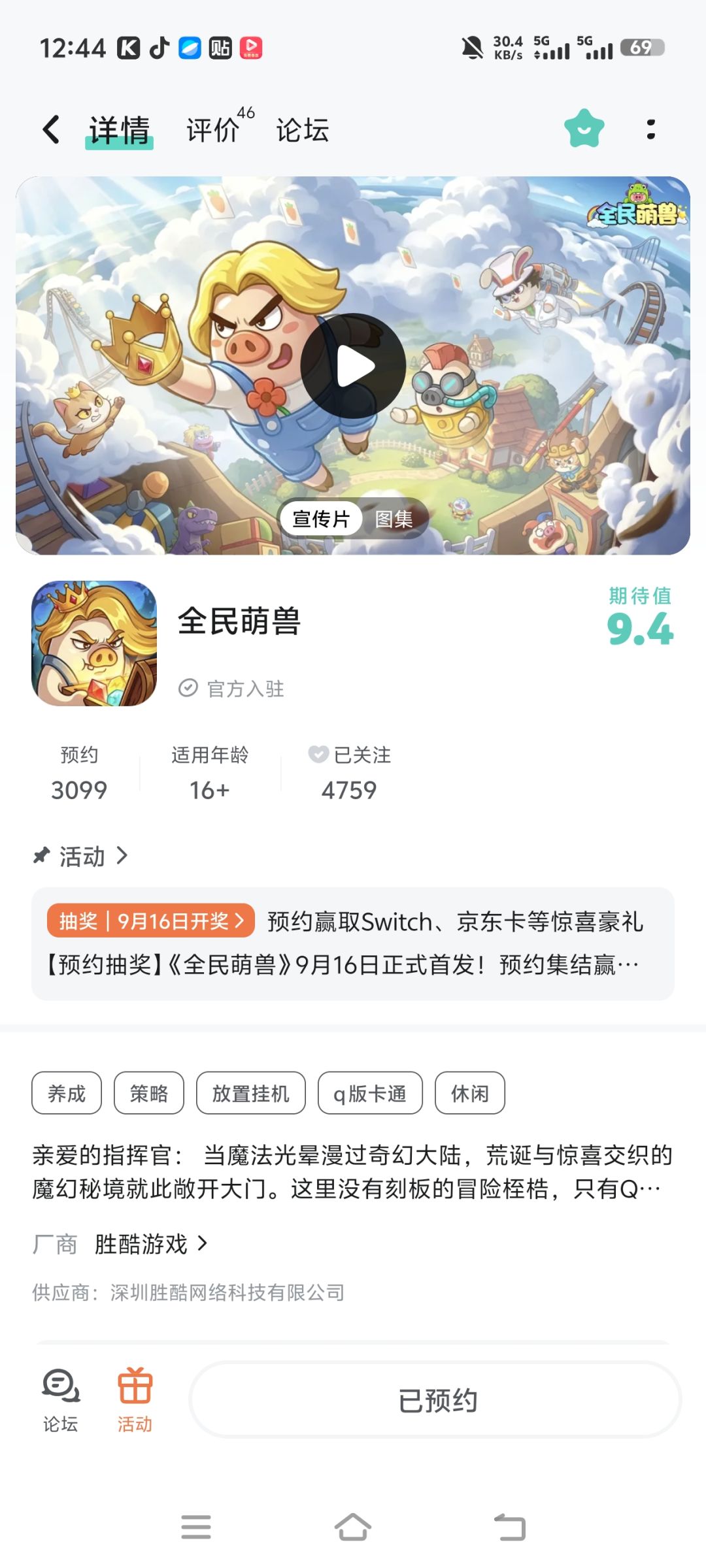Screen dimensions: 706x1568
Task: Open the 胜酷游戏 publisher page
Action: pos(151,1244)
